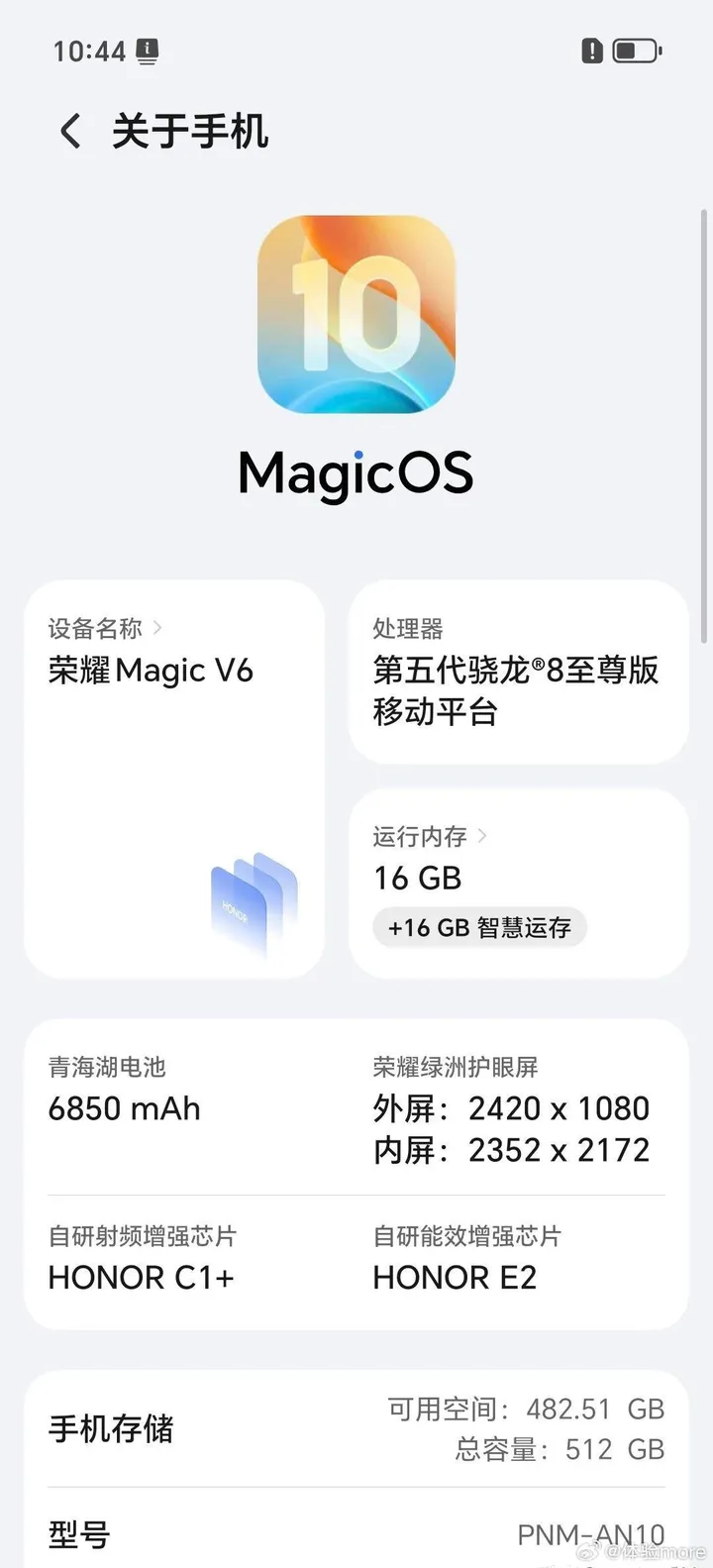Expand 运行内存 details via its chevron
Viewport: 713px width, 1568px height.
(x=482, y=835)
